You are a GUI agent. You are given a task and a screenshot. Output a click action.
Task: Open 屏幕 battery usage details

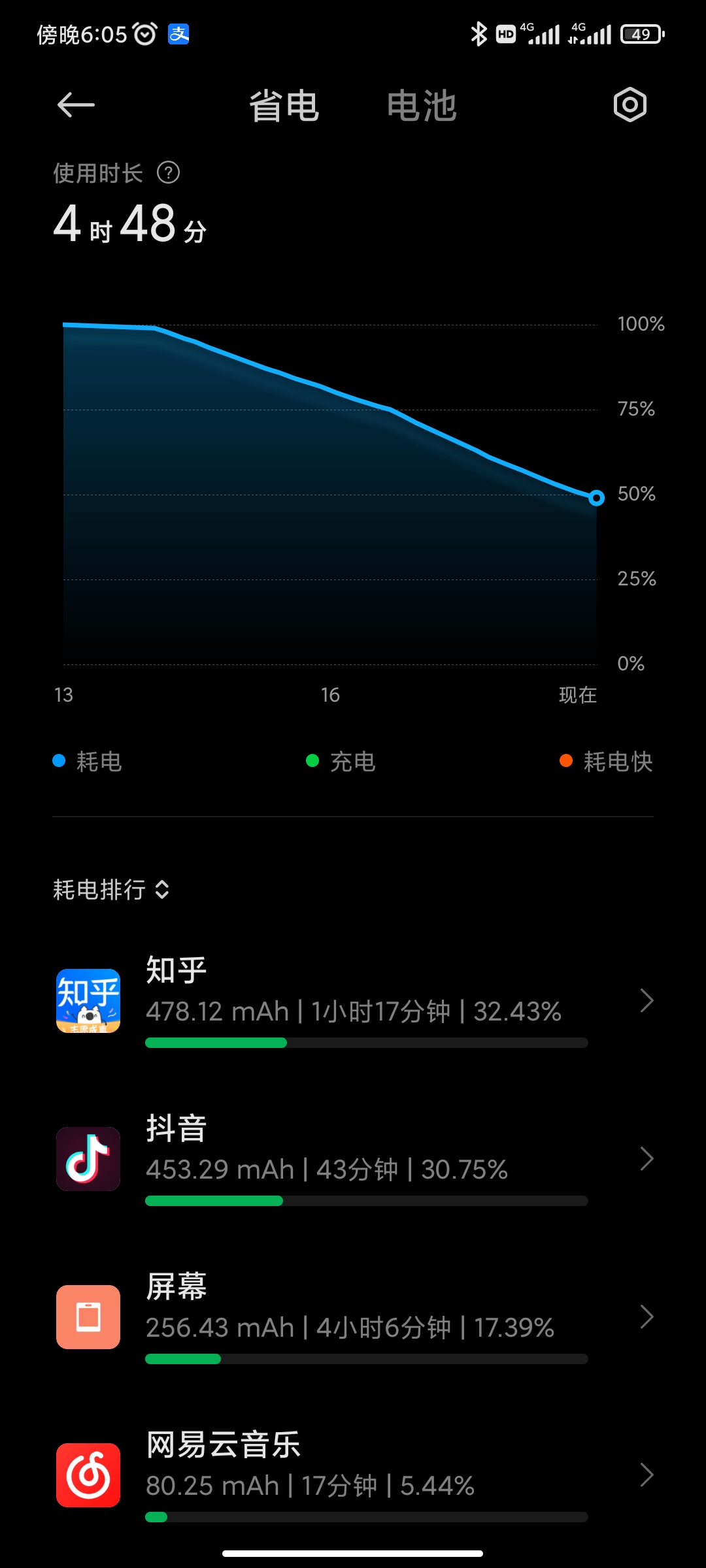tap(353, 1317)
